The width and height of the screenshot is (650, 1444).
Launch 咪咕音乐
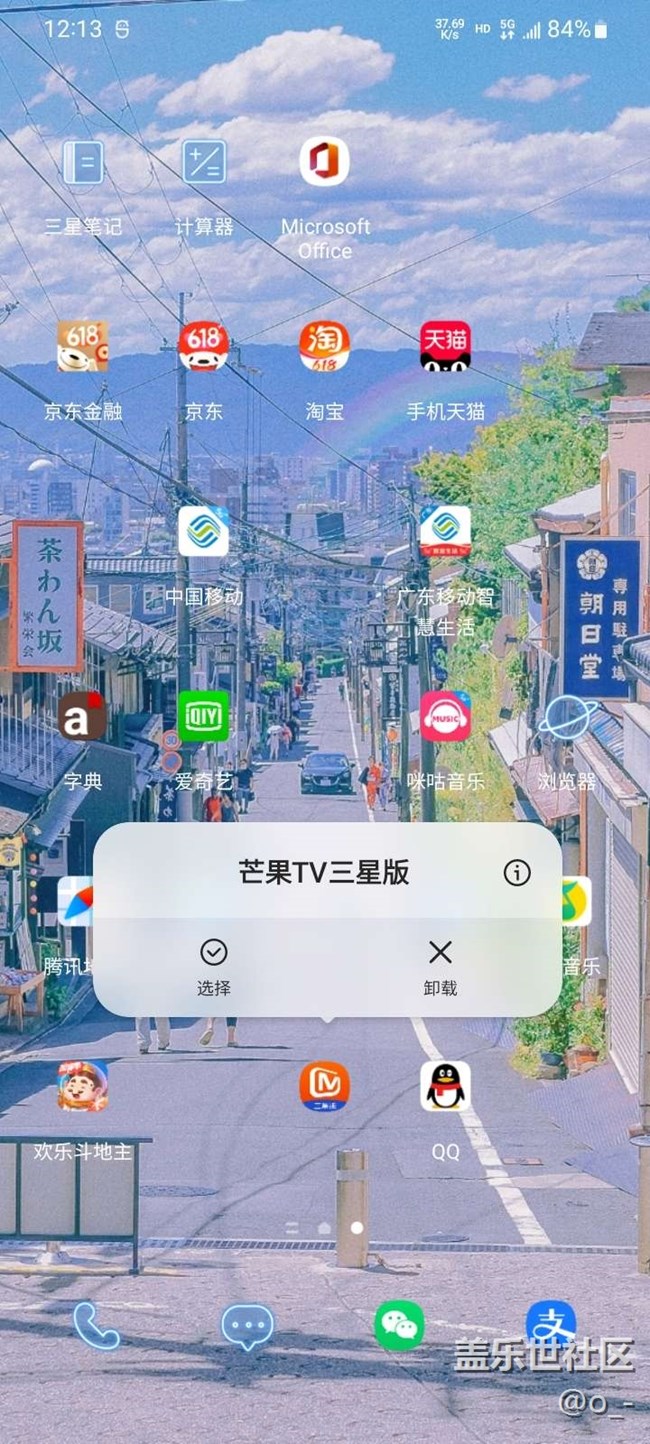click(445, 717)
